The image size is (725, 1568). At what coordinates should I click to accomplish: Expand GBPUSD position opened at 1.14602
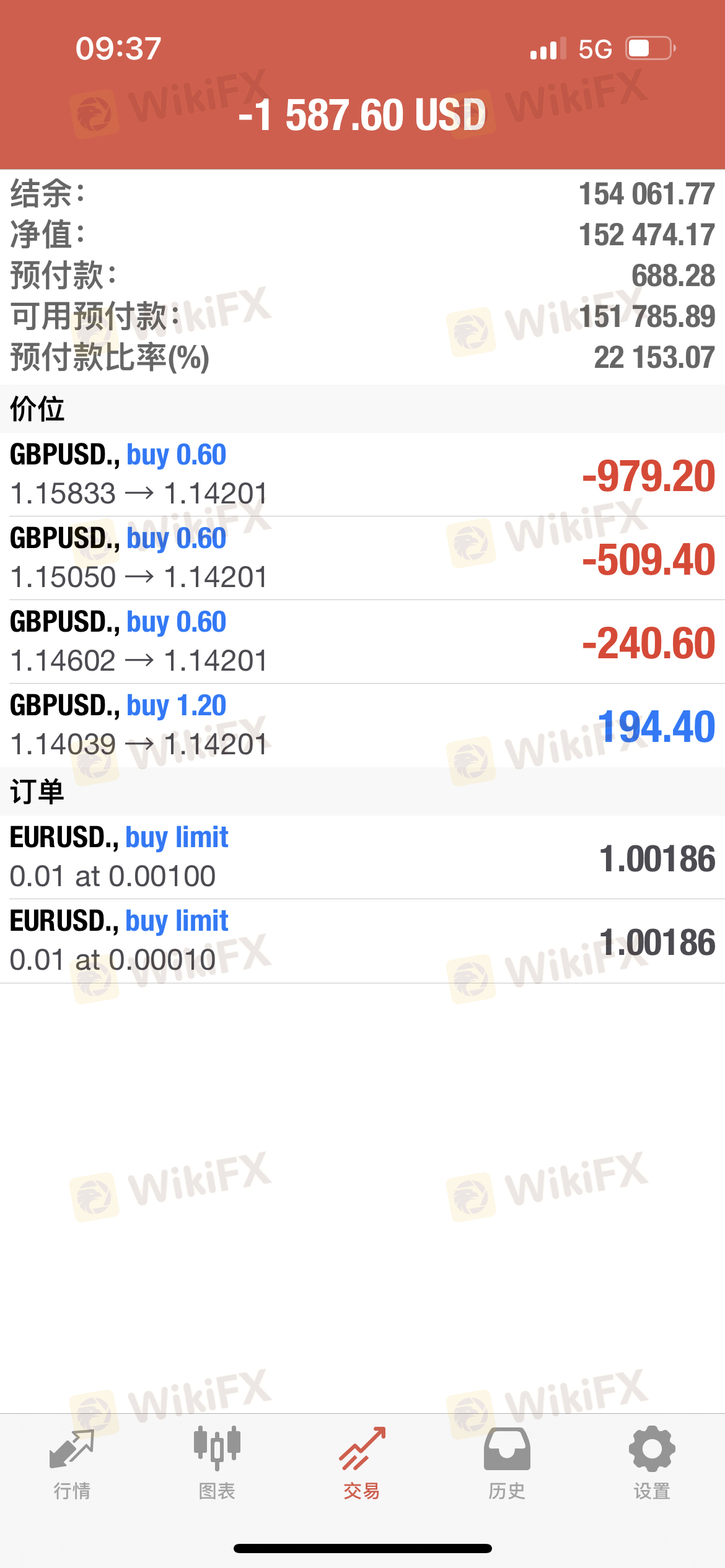pyautogui.click(x=362, y=642)
